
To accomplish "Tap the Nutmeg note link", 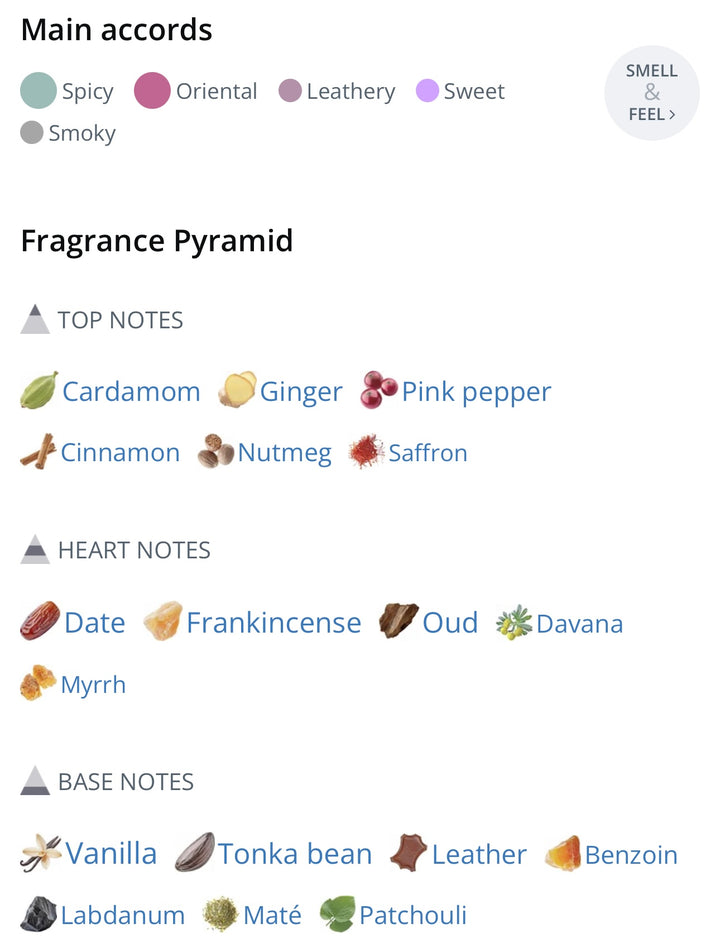I will (284, 453).
